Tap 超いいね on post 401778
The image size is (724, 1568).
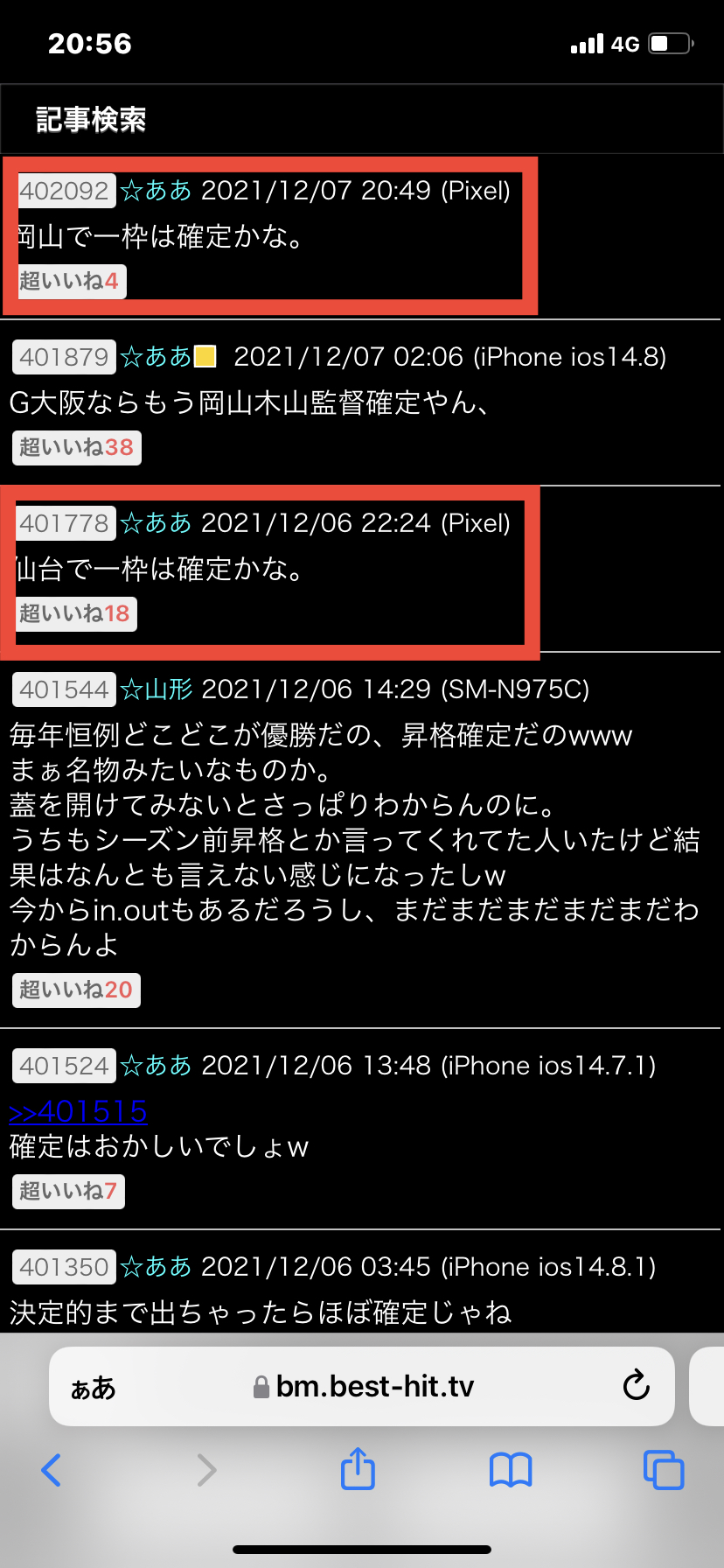(x=75, y=613)
